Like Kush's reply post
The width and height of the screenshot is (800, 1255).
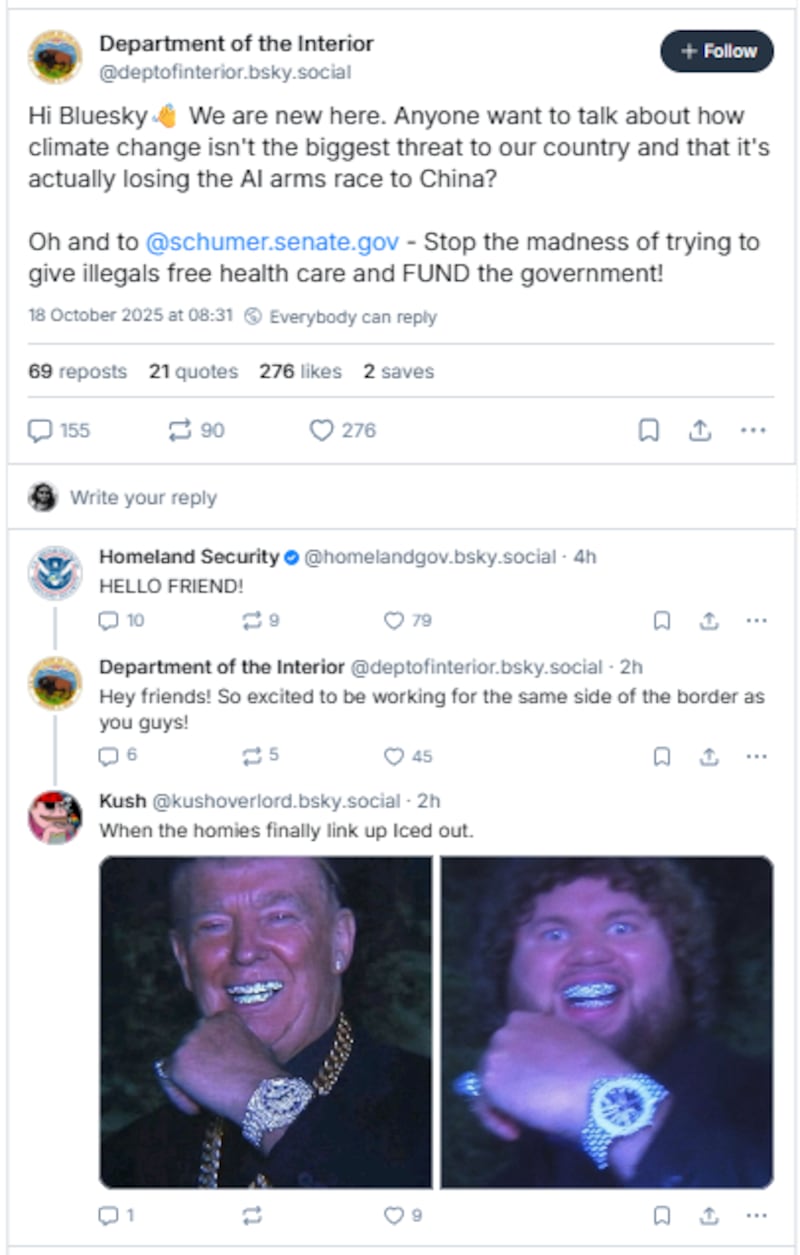click(x=394, y=1215)
